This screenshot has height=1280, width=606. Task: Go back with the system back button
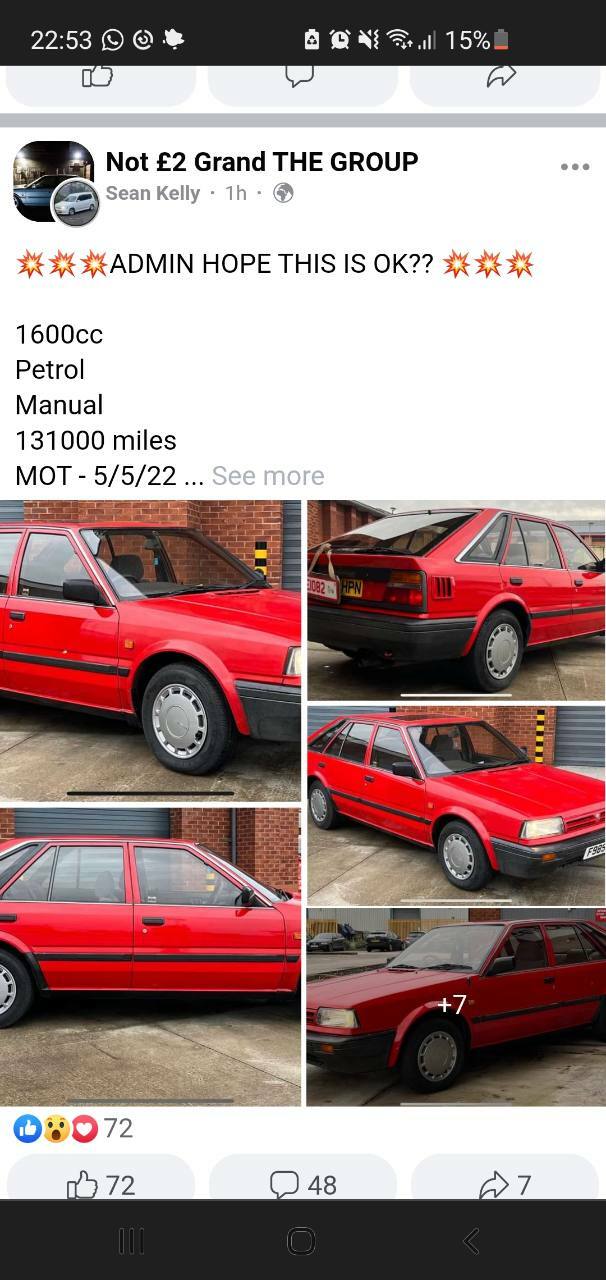(472, 1241)
